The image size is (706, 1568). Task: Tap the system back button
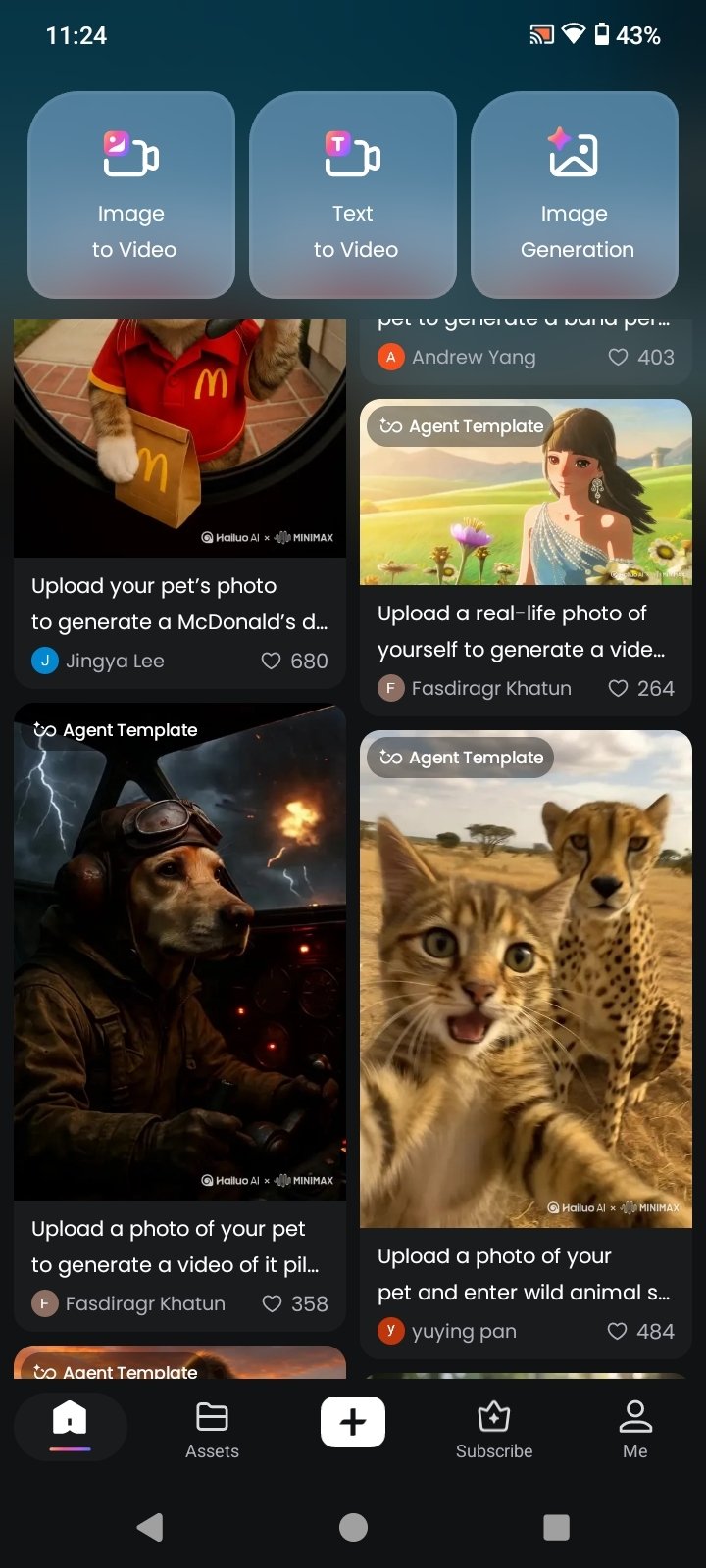pos(150,1527)
